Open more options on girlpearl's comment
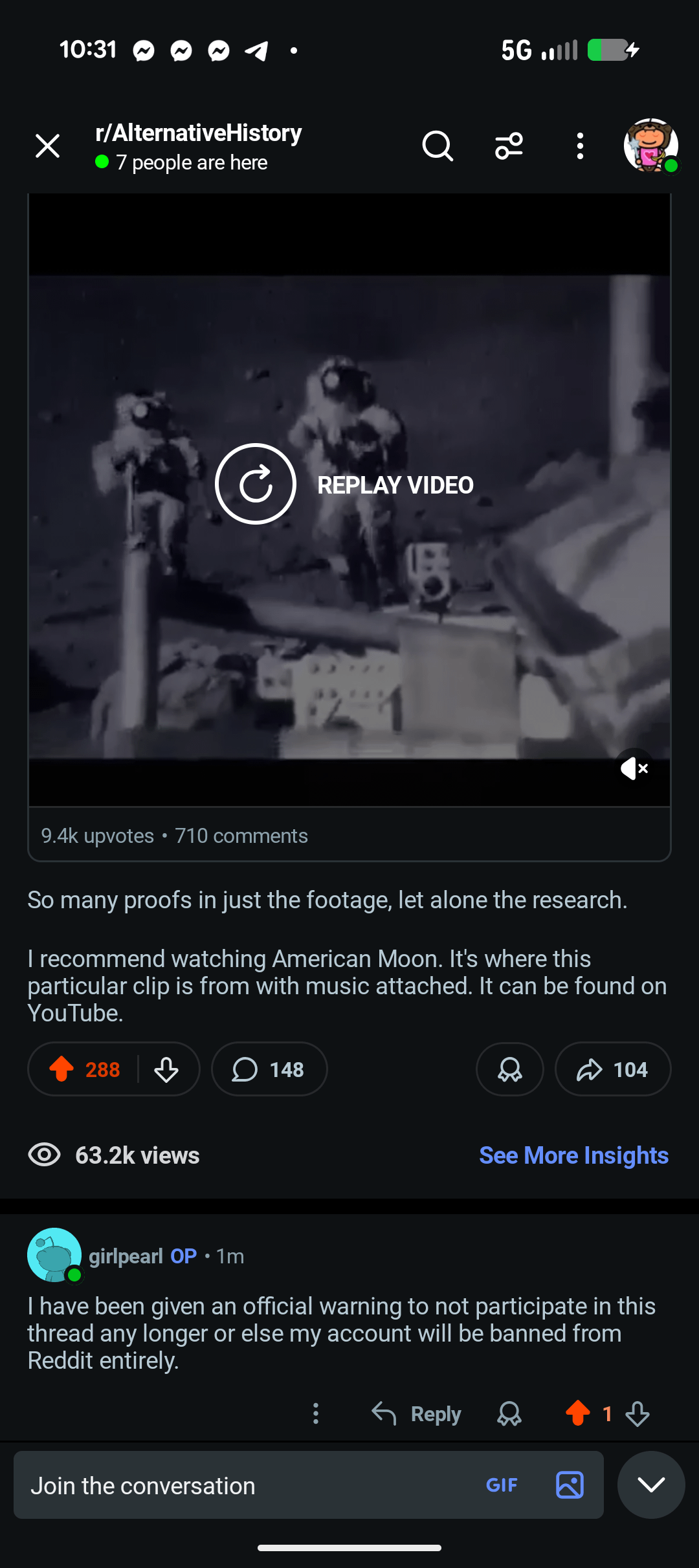The width and height of the screenshot is (699, 1568). pos(316,1413)
